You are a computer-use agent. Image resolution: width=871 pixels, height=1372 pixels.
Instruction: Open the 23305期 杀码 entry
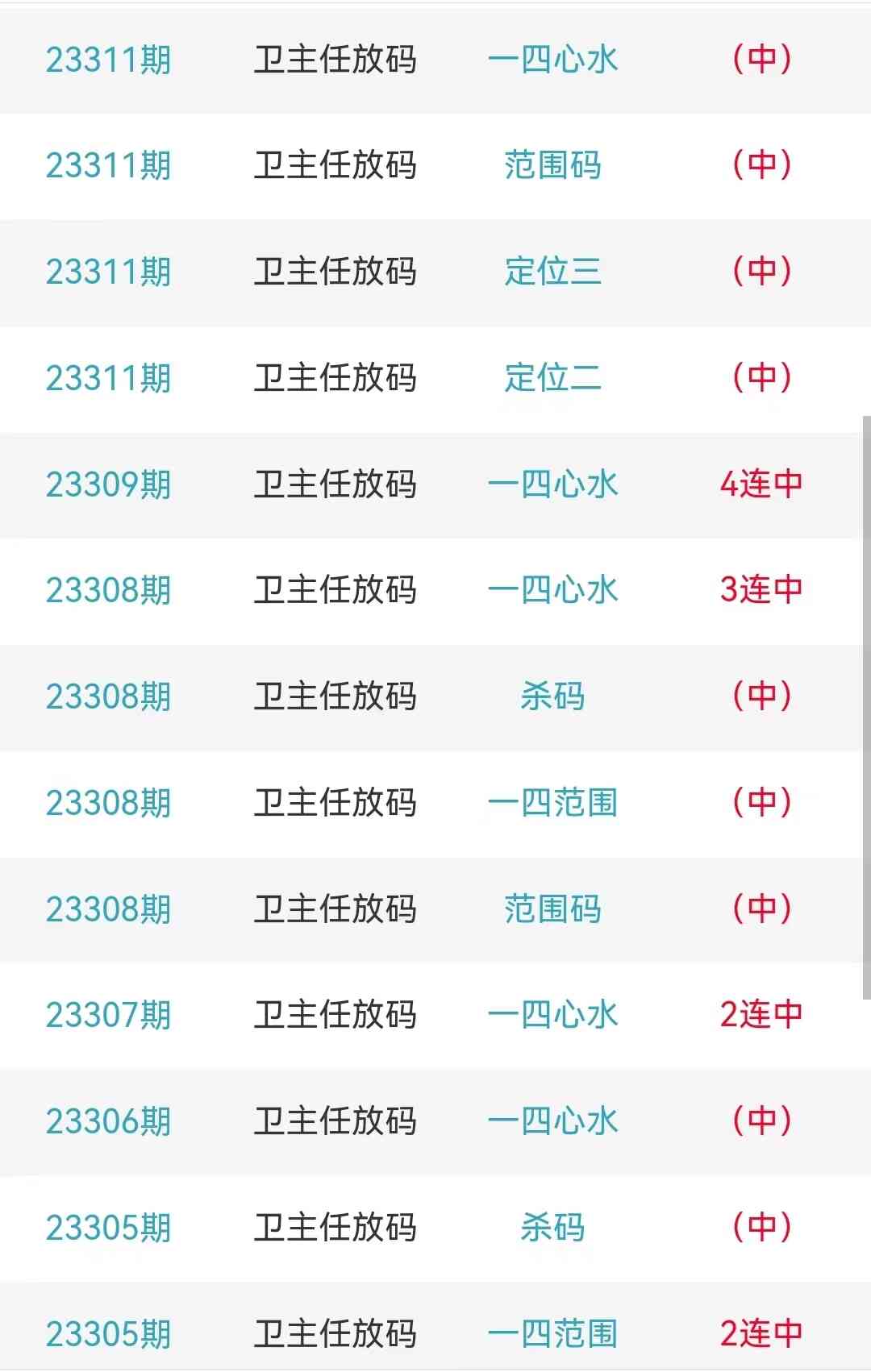point(552,1228)
